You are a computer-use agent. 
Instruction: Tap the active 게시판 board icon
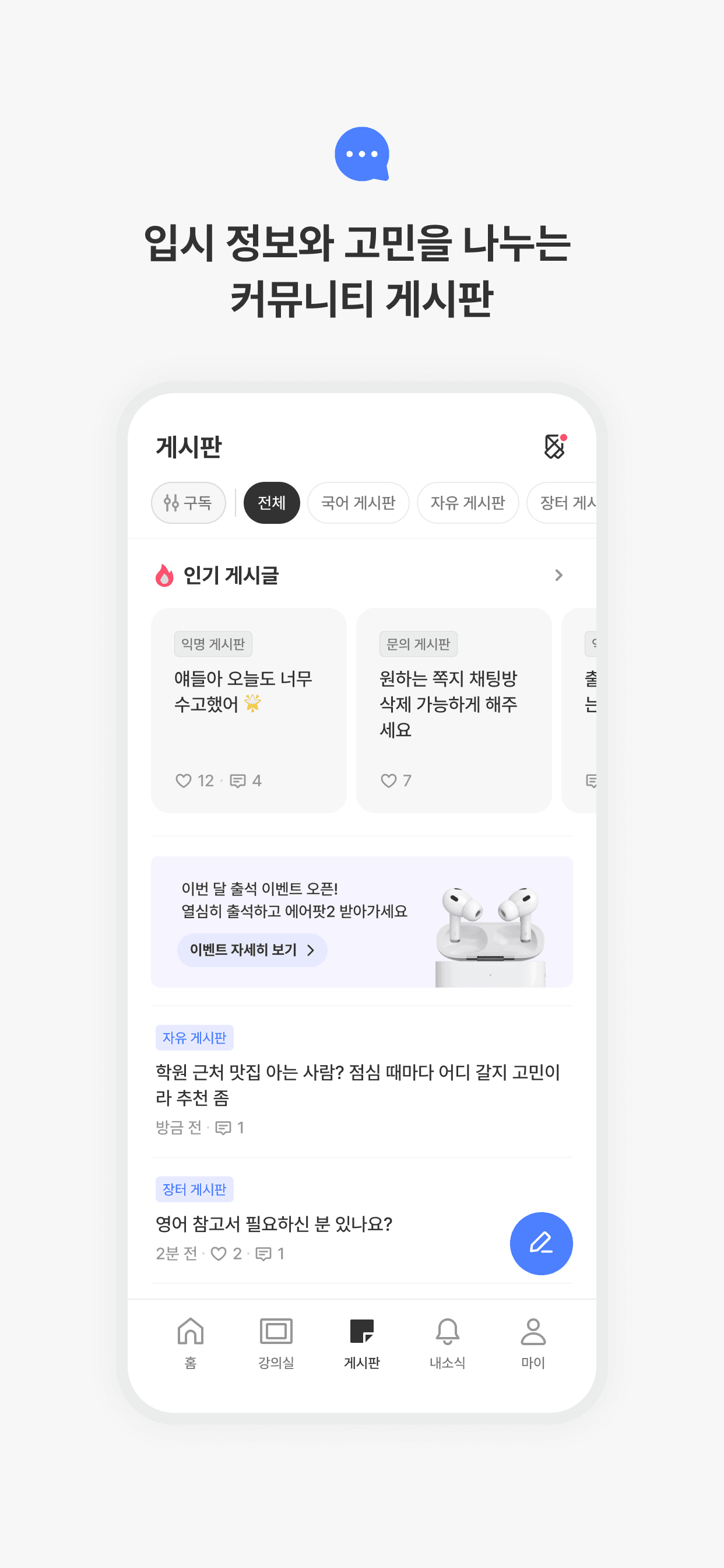tap(362, 1329)
